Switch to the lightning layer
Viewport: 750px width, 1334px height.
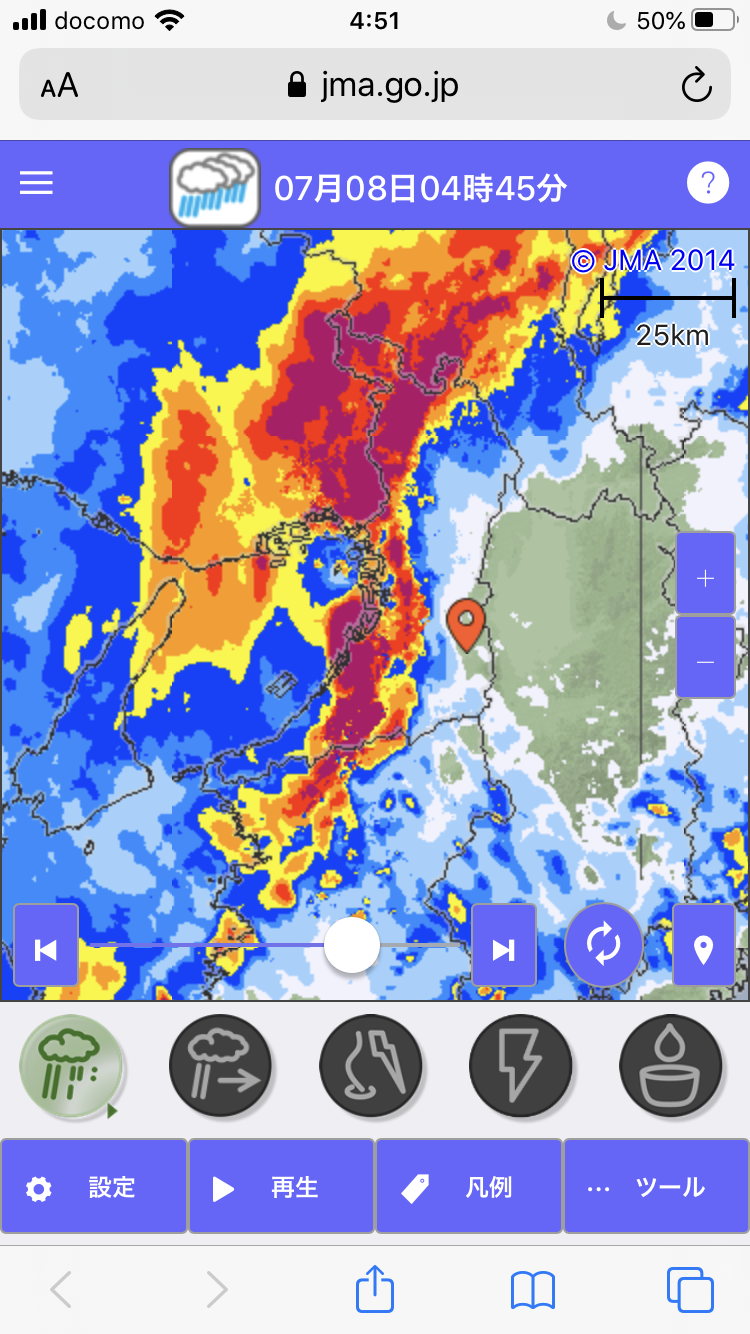[520, 1066]
